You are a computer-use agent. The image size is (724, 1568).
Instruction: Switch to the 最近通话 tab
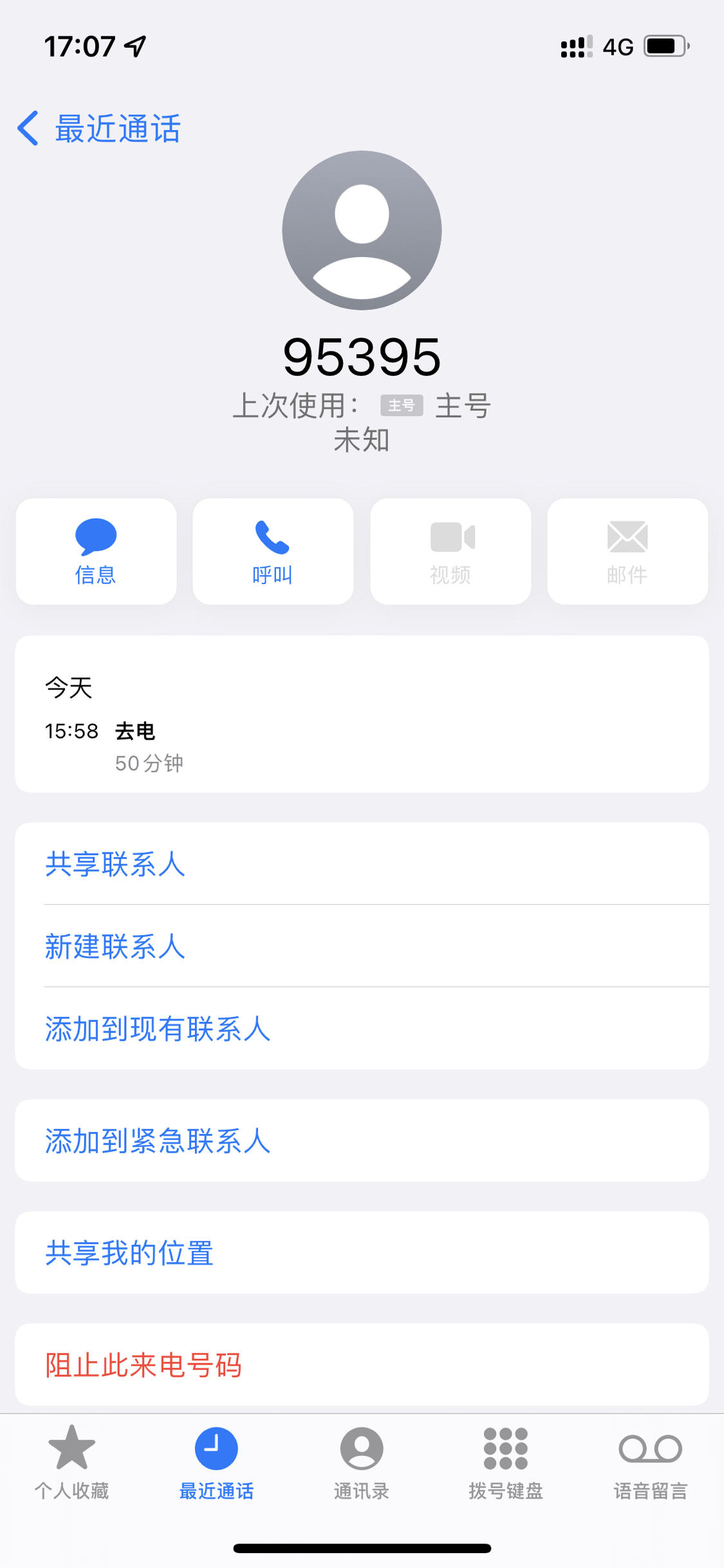tap(216, 1462)
